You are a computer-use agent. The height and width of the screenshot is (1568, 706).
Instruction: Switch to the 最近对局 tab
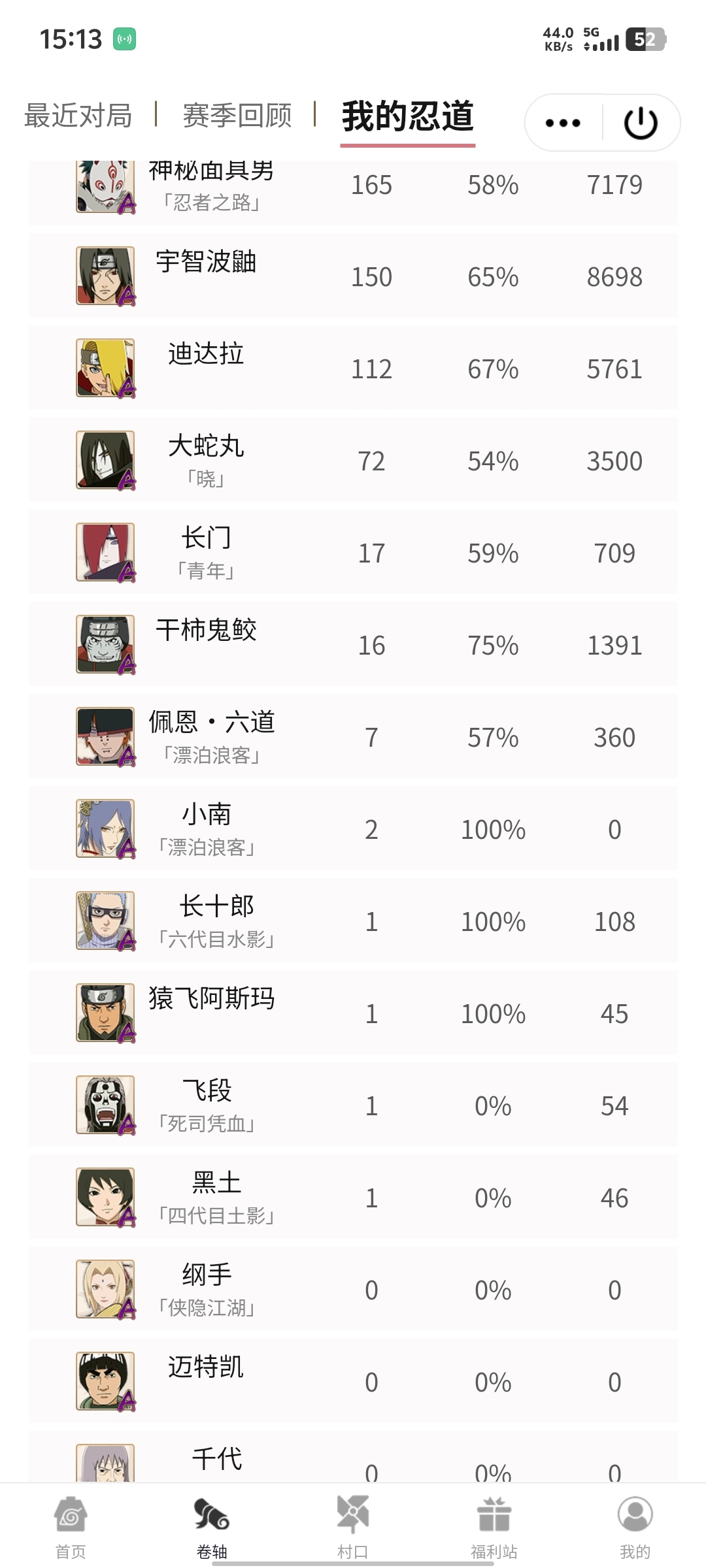tap(78, 116)
